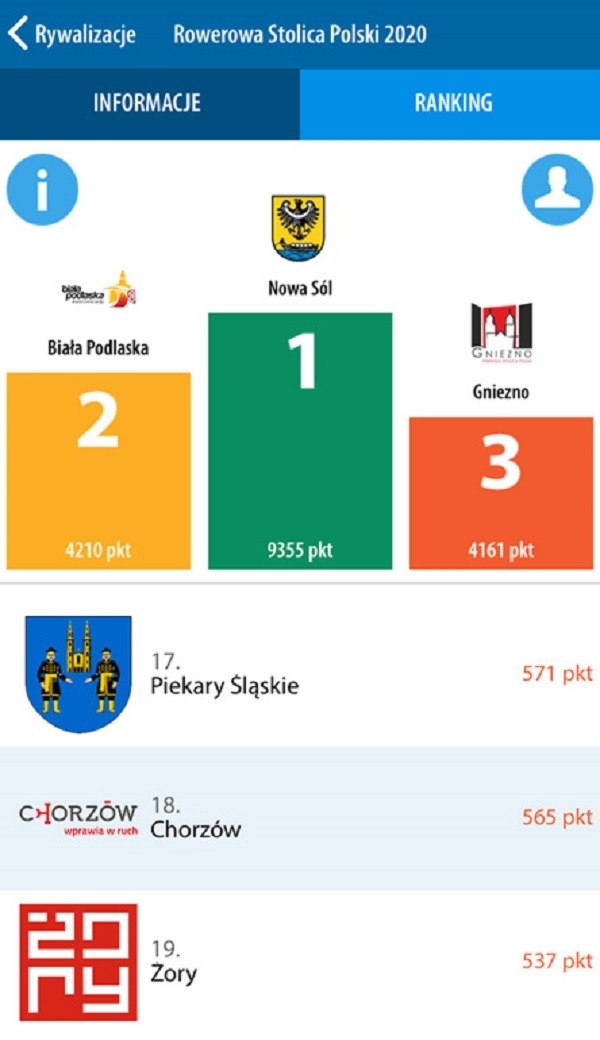This screenshot has height=1040, width=600.
Task: Open the Piekary Śląskie ranking row
Action: point(300,675)
